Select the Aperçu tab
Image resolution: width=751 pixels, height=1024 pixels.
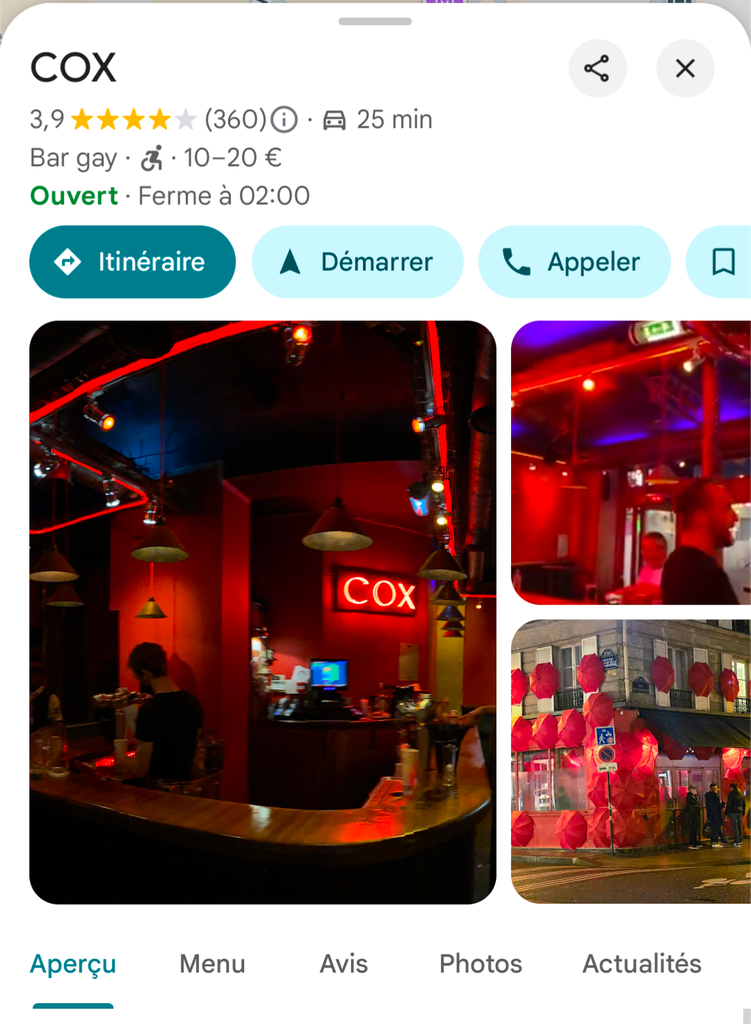pos(73,964)
